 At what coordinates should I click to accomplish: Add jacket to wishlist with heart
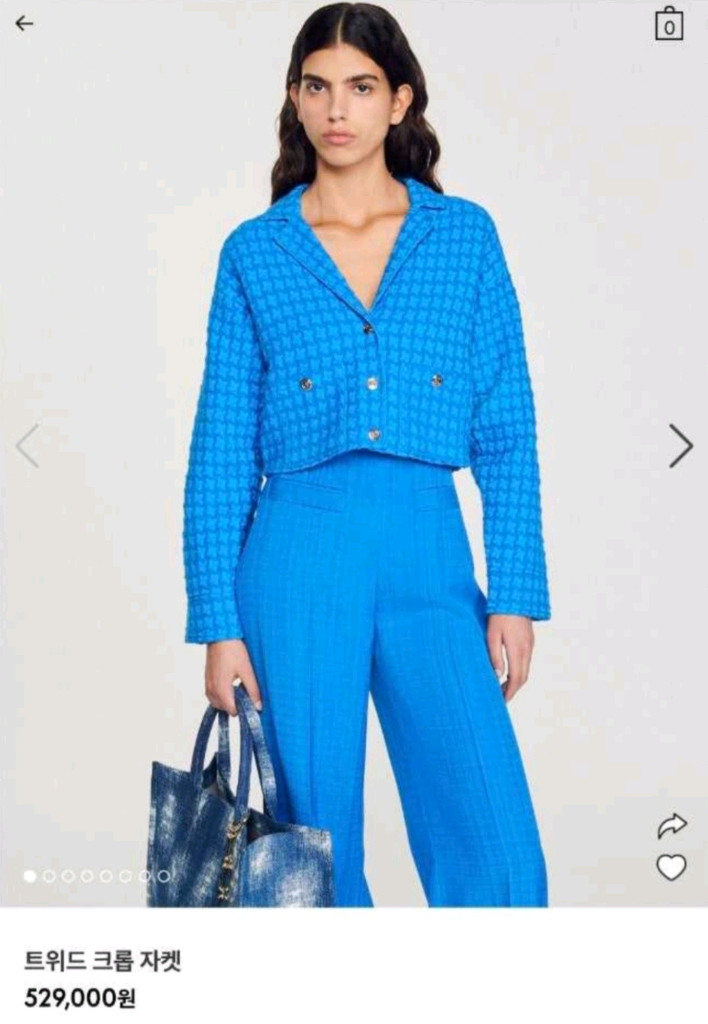coord(671,867)
